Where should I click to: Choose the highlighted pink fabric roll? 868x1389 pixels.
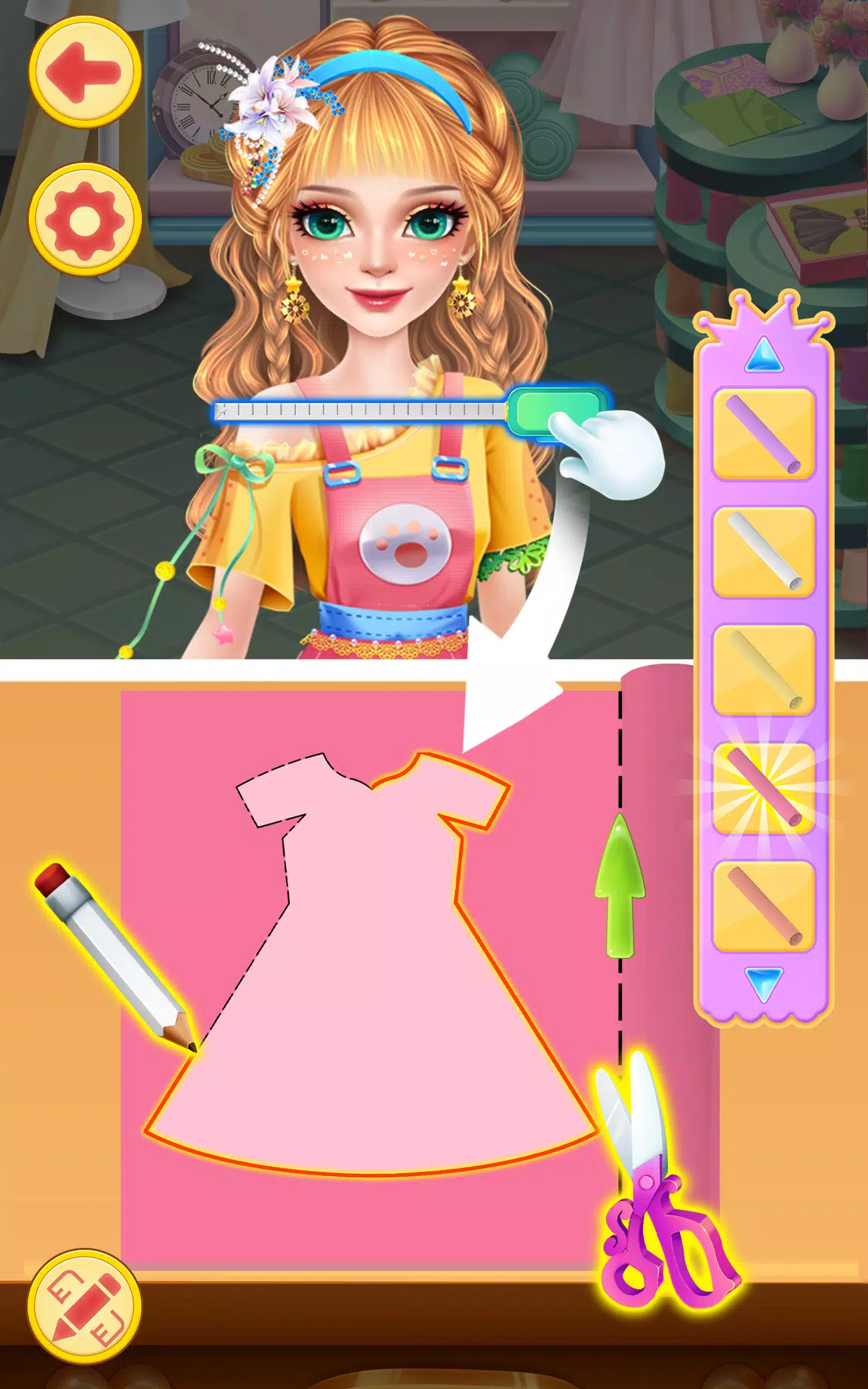pyautogui.click(x=763, y=788)
